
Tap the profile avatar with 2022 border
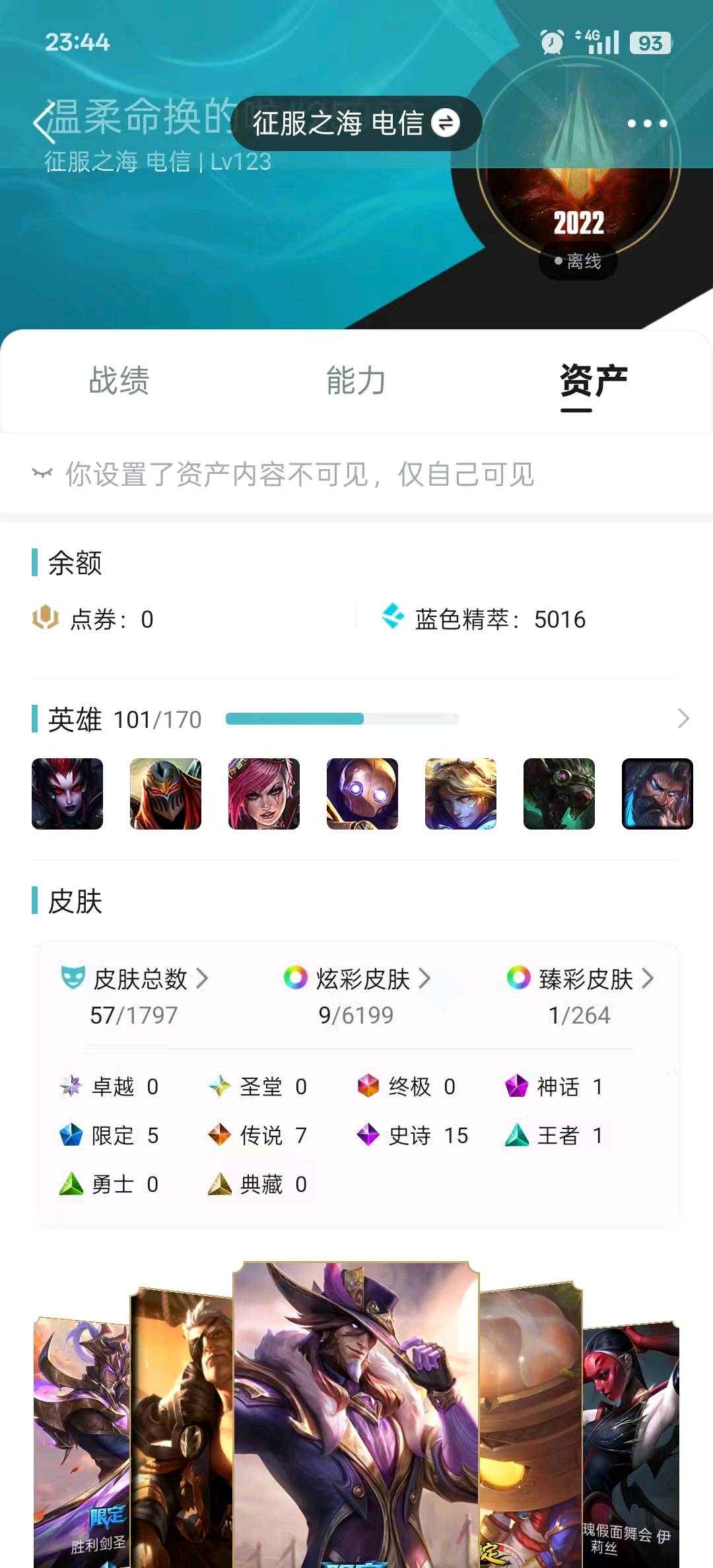[x=578, y=162]
